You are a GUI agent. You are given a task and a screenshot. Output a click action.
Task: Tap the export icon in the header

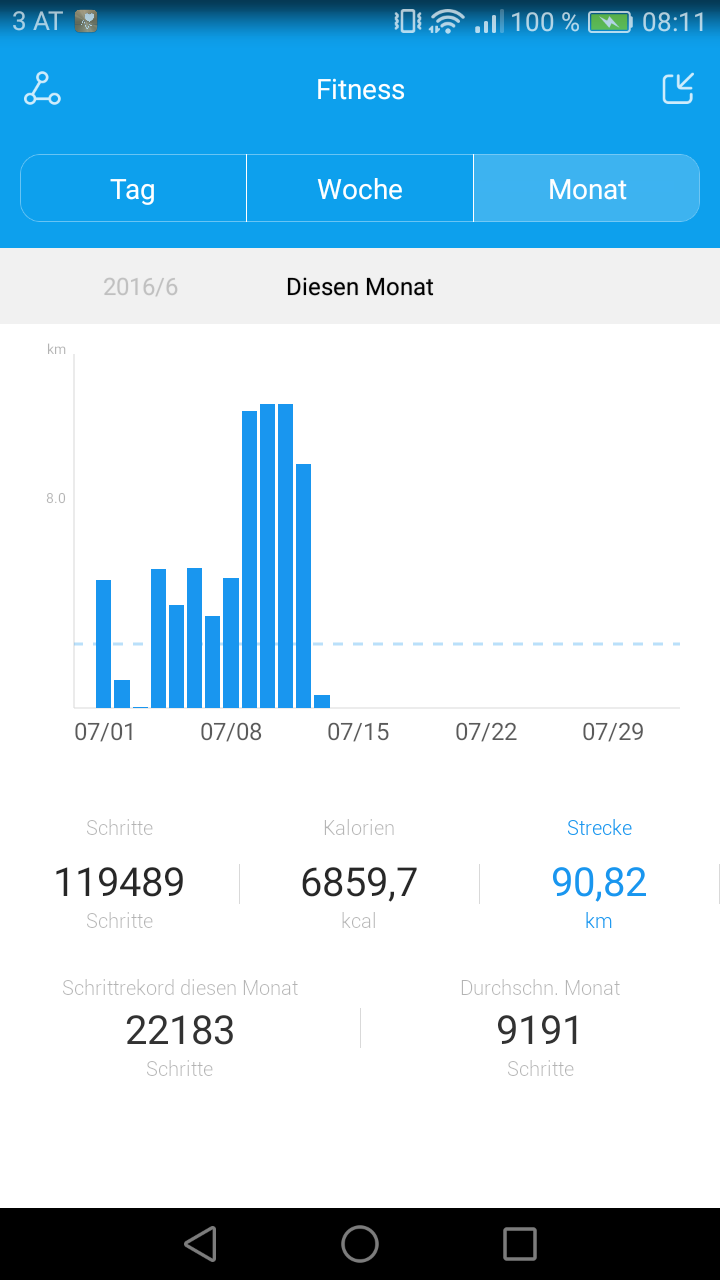click(678, 89)
